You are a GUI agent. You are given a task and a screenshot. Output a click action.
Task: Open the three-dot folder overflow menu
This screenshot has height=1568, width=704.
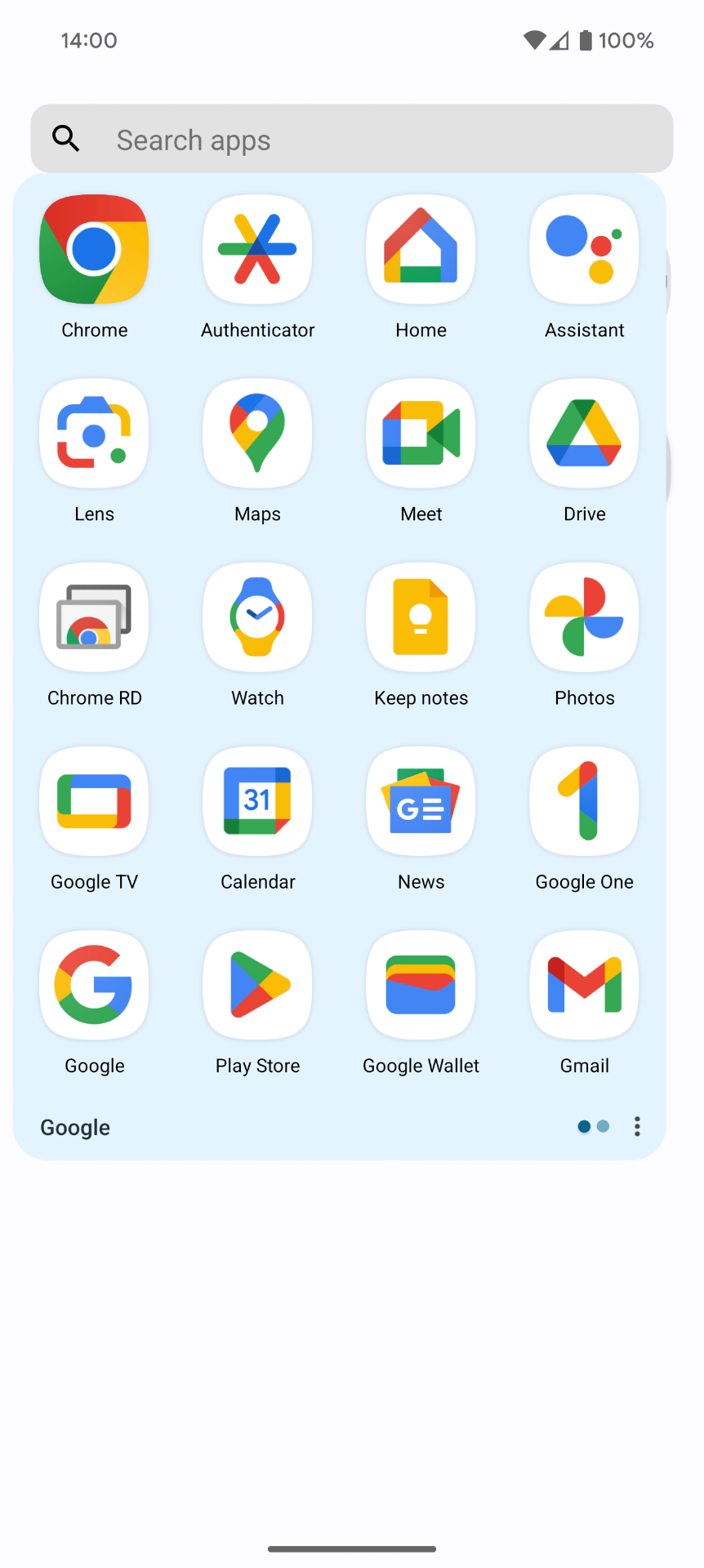pyautogui.click(x=637, y=1126)
